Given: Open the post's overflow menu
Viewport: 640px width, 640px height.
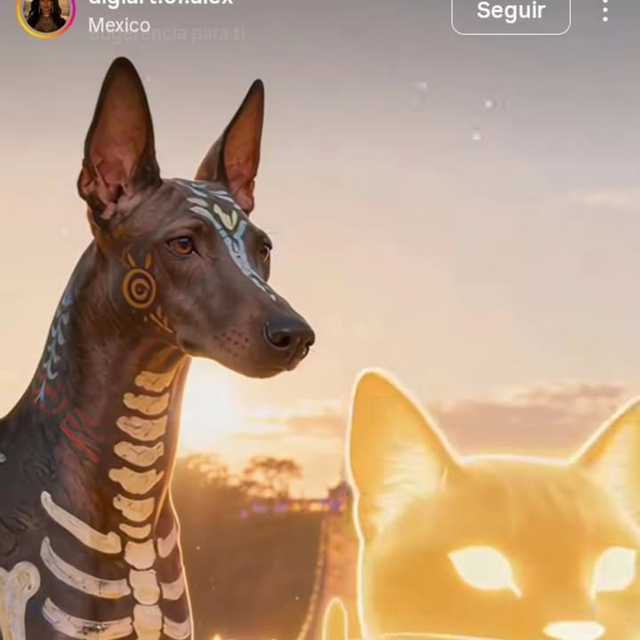Looking at the screenshot, I should (605, 11).
